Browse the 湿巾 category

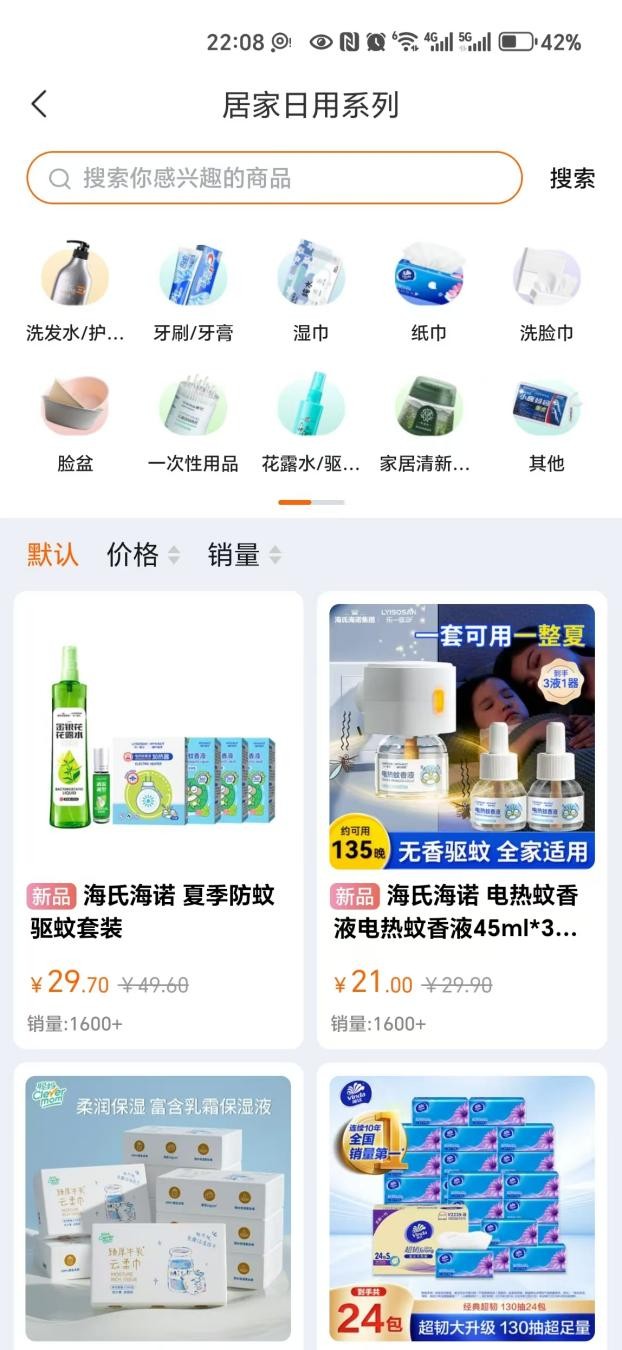point(310,291)
